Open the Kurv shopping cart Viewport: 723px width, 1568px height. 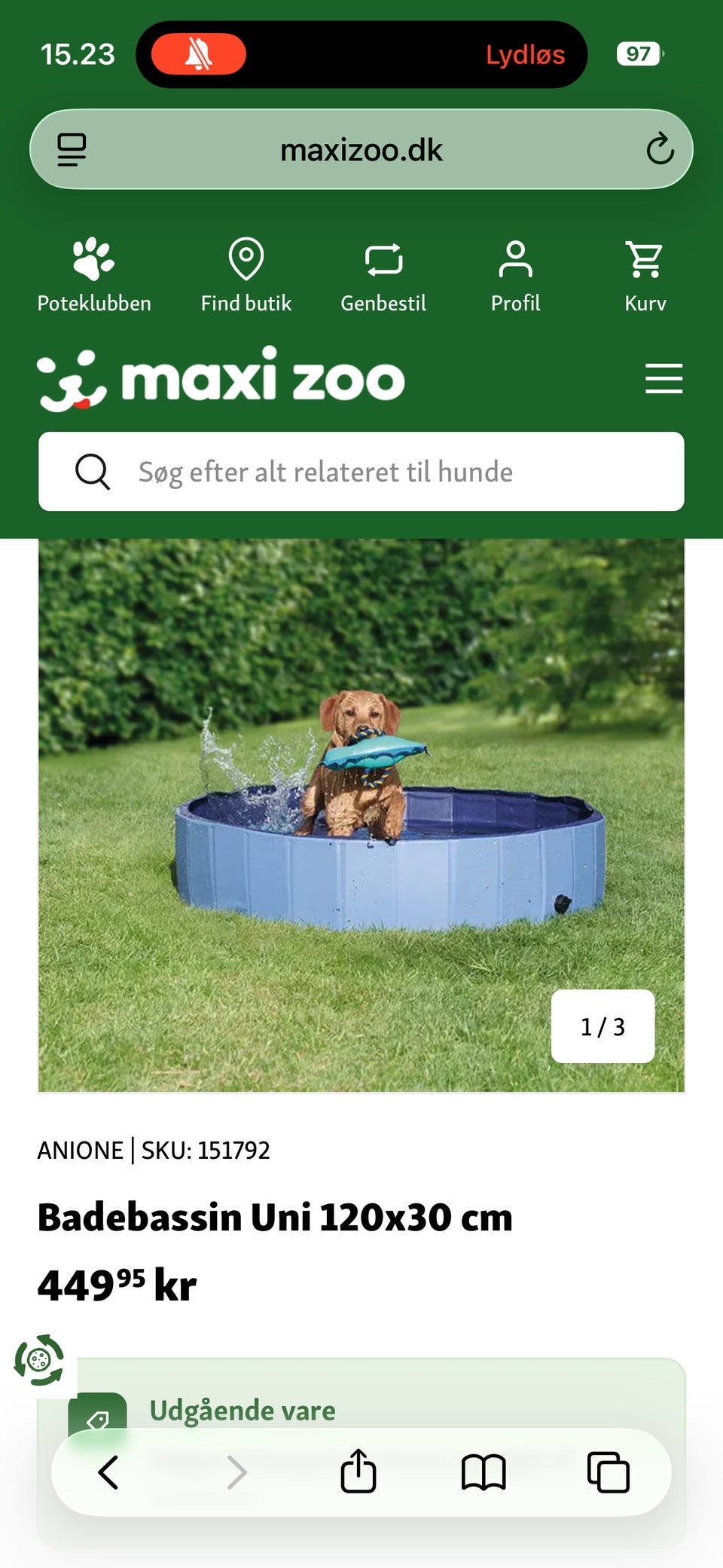[x=645, y=276]
